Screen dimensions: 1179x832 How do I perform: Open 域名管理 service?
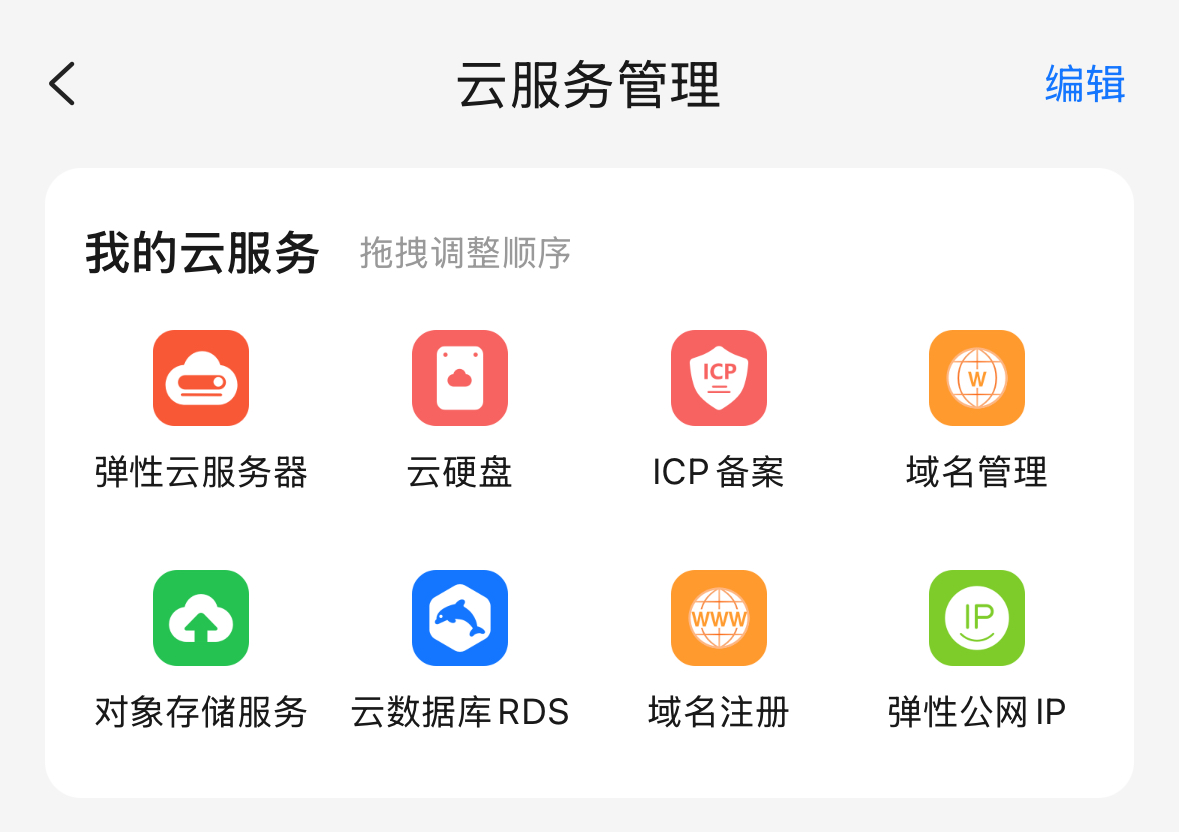point(976,378)
